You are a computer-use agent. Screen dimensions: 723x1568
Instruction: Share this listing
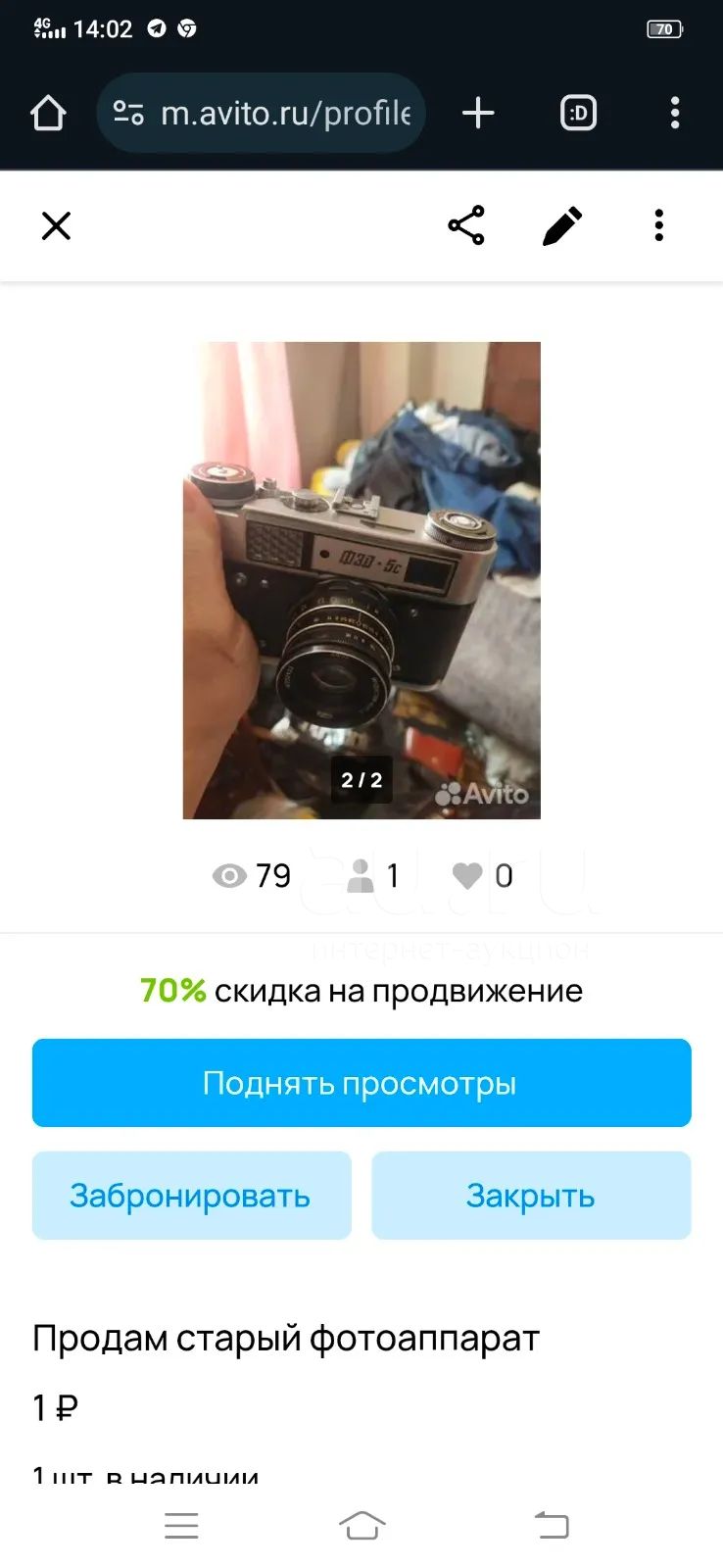pos(466,225)
